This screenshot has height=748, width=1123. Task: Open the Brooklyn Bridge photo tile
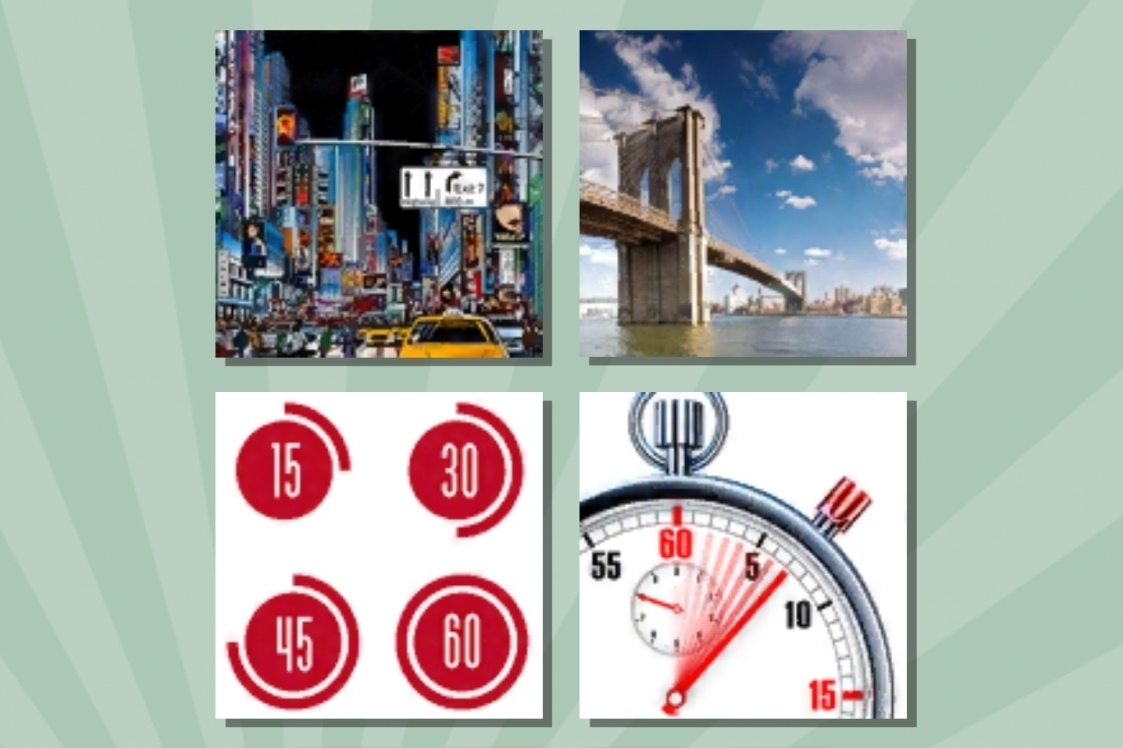click(743, 194)
